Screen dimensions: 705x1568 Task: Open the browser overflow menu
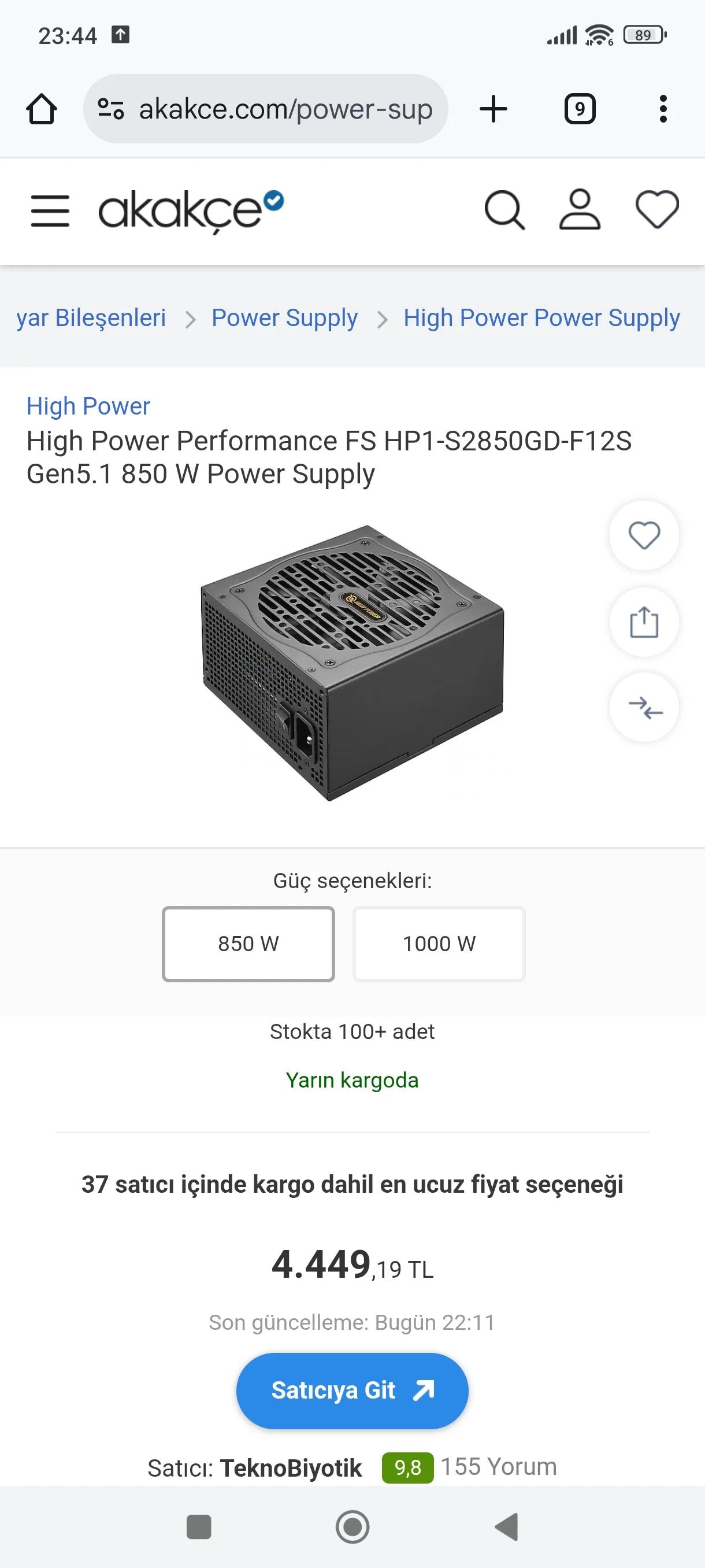click(663, 110)
